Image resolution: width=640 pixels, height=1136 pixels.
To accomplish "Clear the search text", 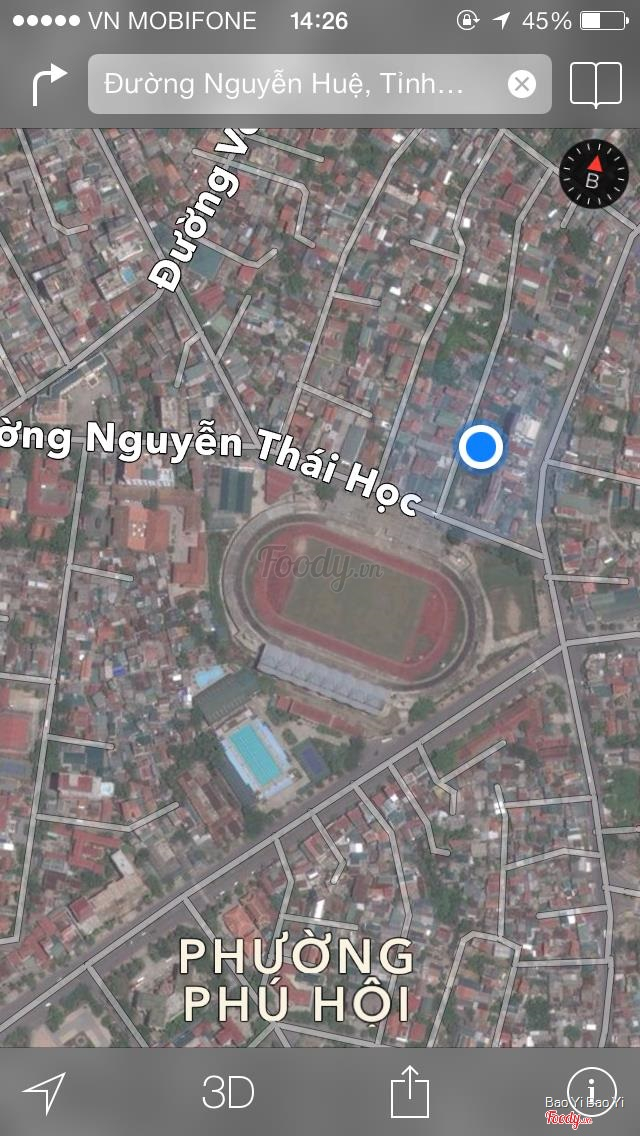I will (x=521, y=84).
